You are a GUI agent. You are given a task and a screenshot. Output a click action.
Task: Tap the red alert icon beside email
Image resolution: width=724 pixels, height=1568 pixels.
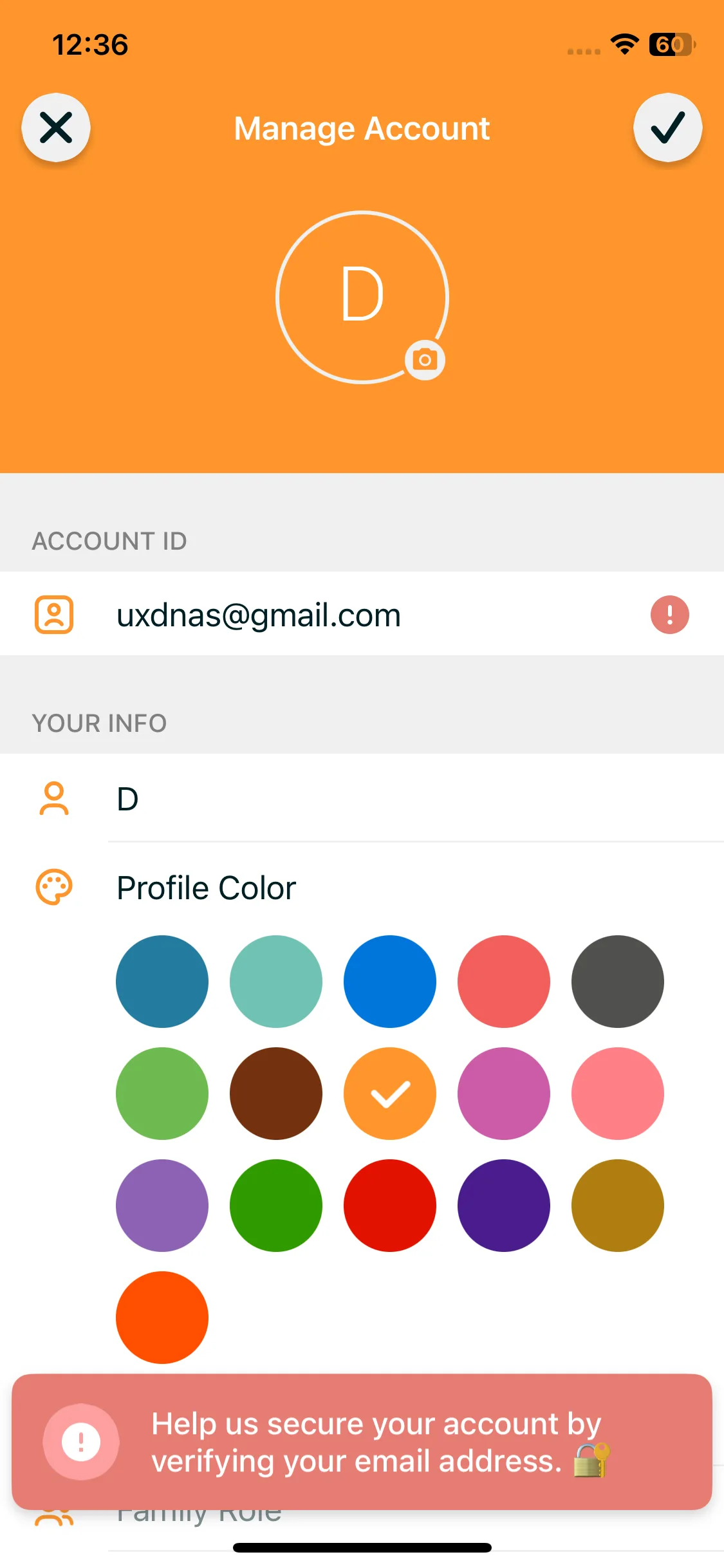pos(669,615)
